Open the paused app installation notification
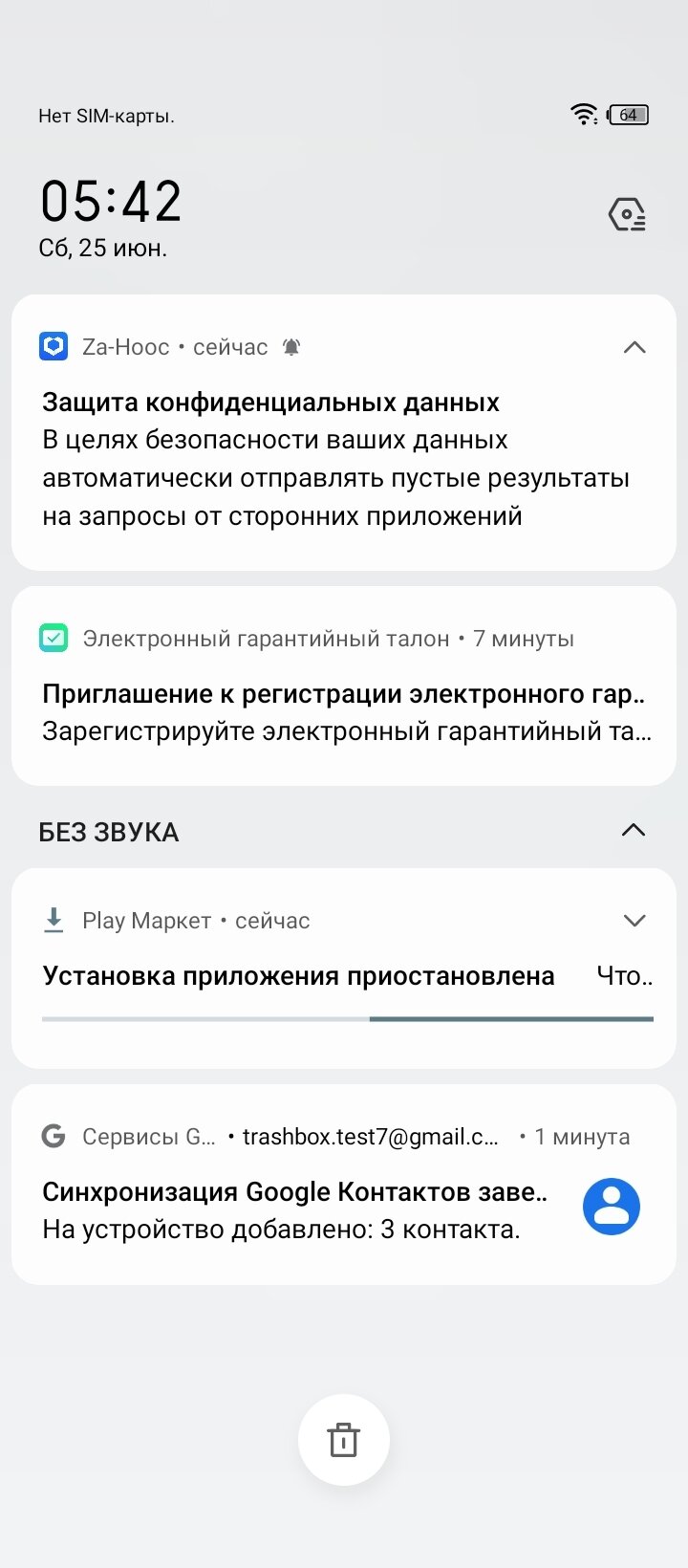 (344, 969)
